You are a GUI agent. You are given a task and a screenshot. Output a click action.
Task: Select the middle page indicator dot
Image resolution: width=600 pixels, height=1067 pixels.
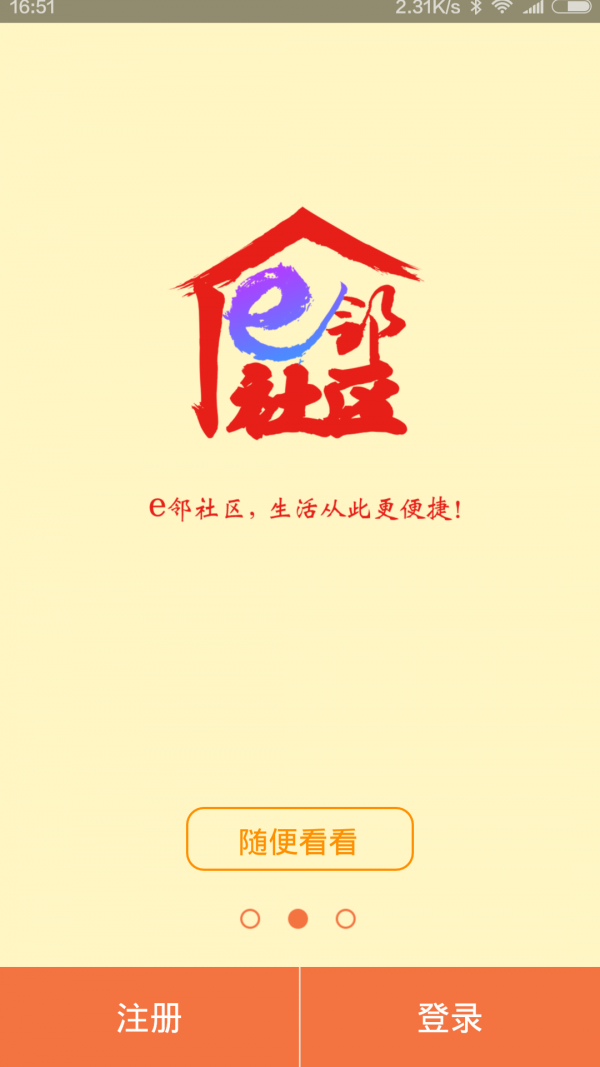pyautogui.click(x=298, y=919)
